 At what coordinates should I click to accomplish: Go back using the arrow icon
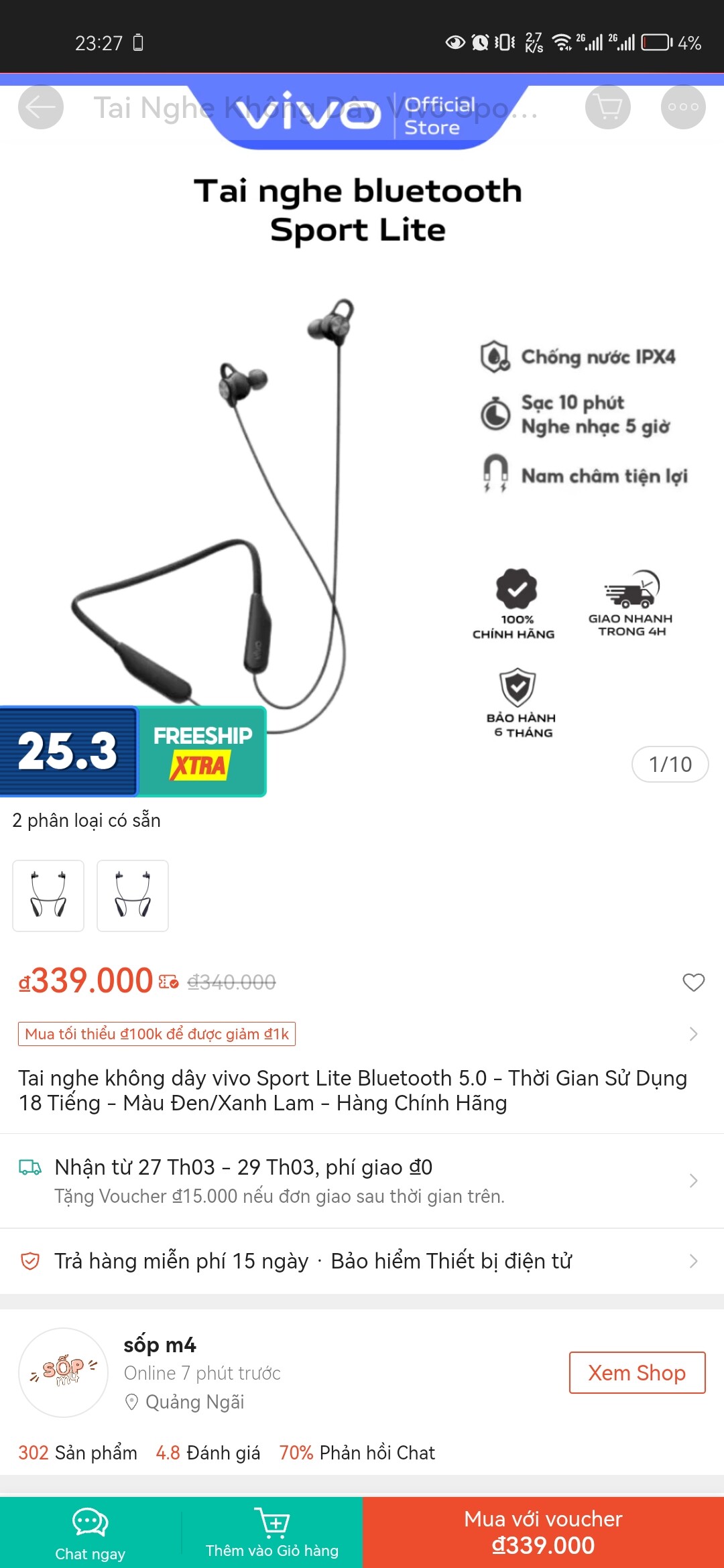pyautogui.click(x=41, y=107)
